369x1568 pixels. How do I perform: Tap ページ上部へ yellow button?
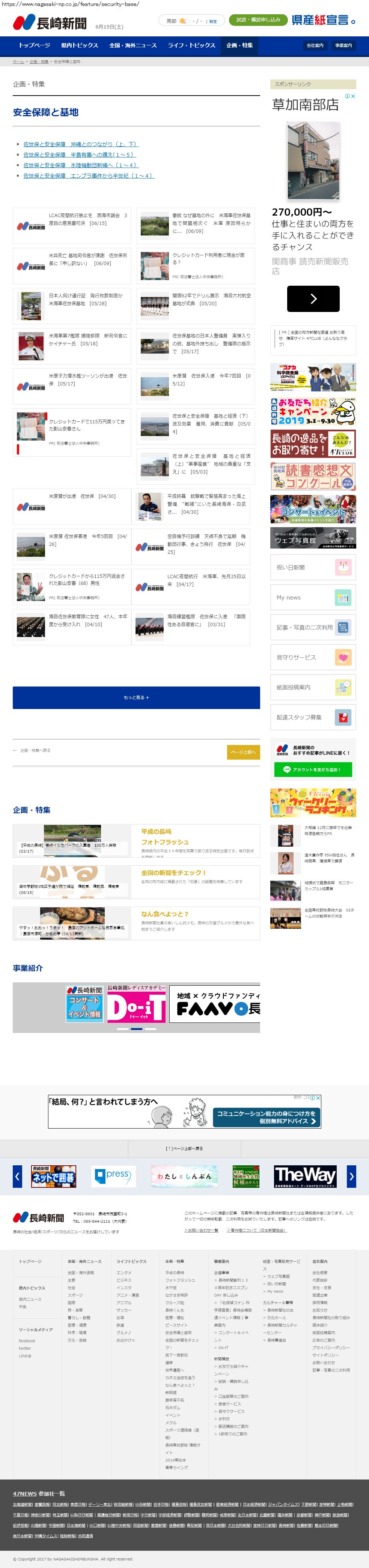pyautogui.click(x=243, y=753)
